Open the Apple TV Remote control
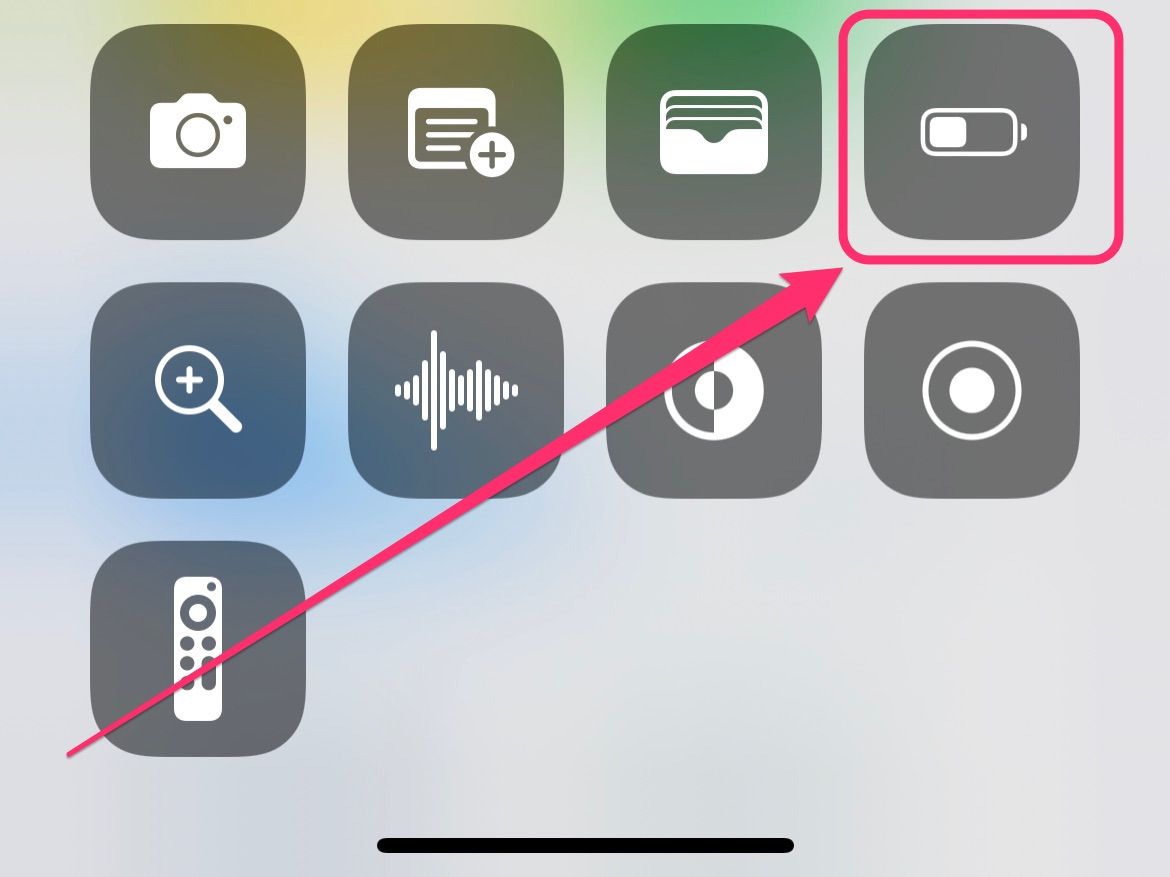The width and height of the screenshot is (1170, 877). (x=198, y=648)
